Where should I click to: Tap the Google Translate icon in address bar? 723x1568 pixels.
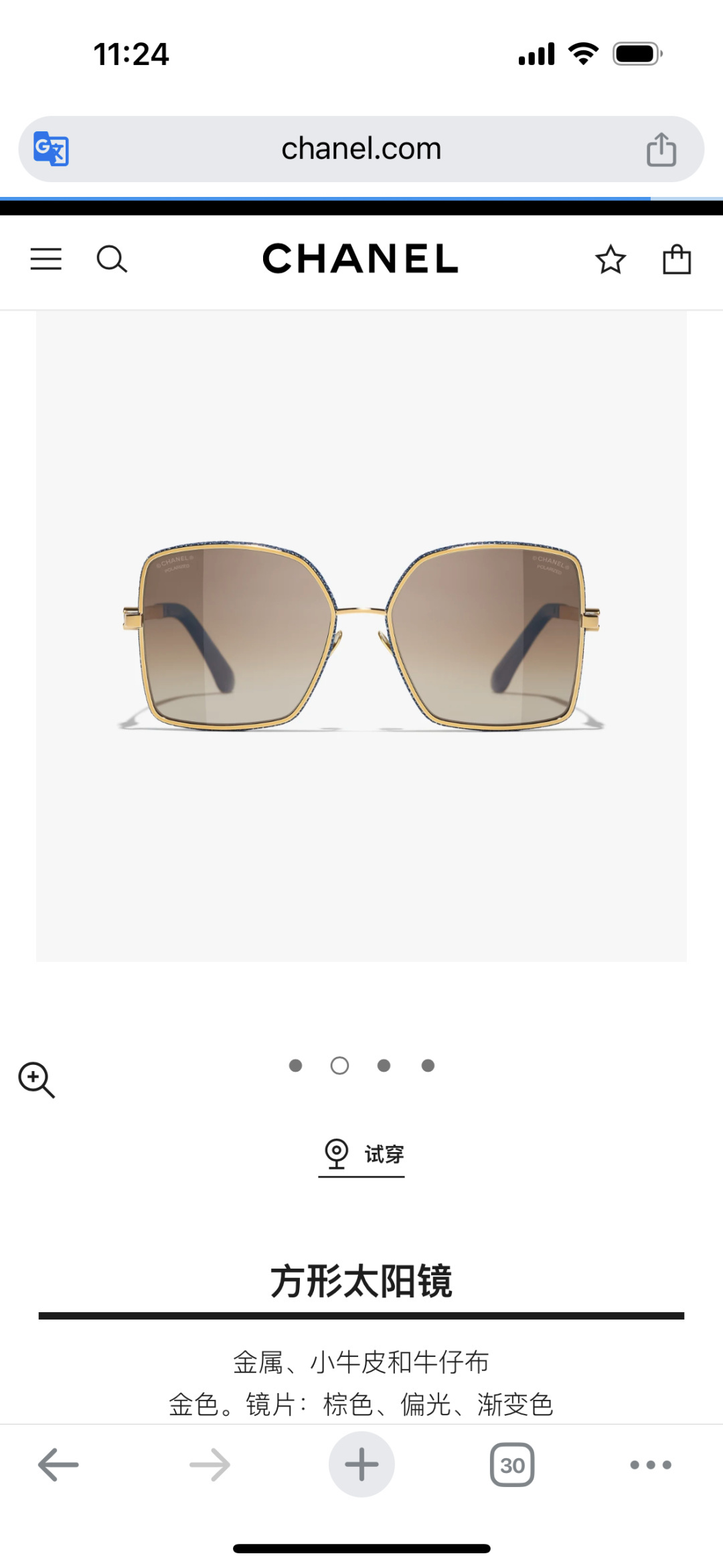pyautogui.click(x=51, y=149)
